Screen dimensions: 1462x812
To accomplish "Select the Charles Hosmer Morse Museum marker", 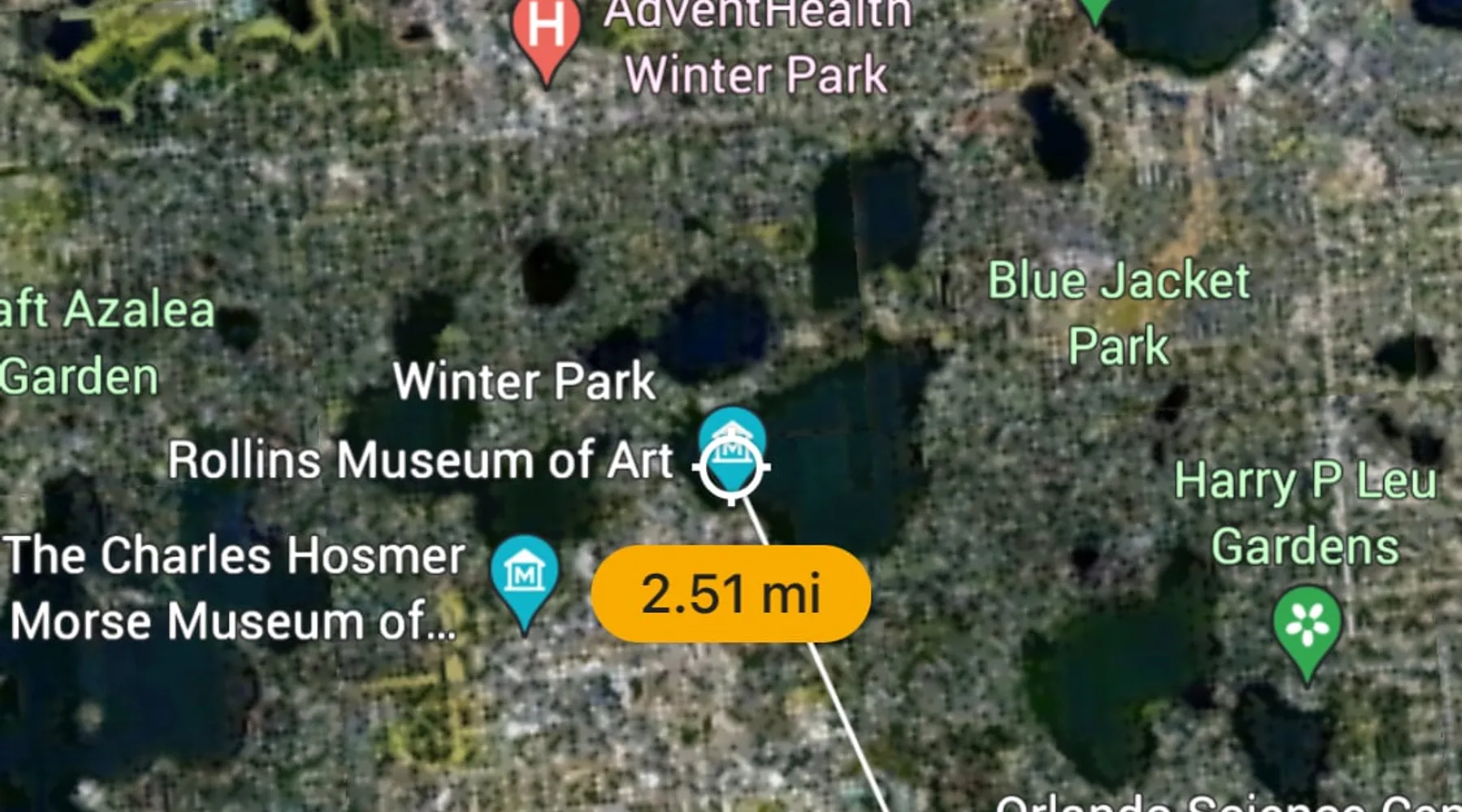I will [525, 575].
